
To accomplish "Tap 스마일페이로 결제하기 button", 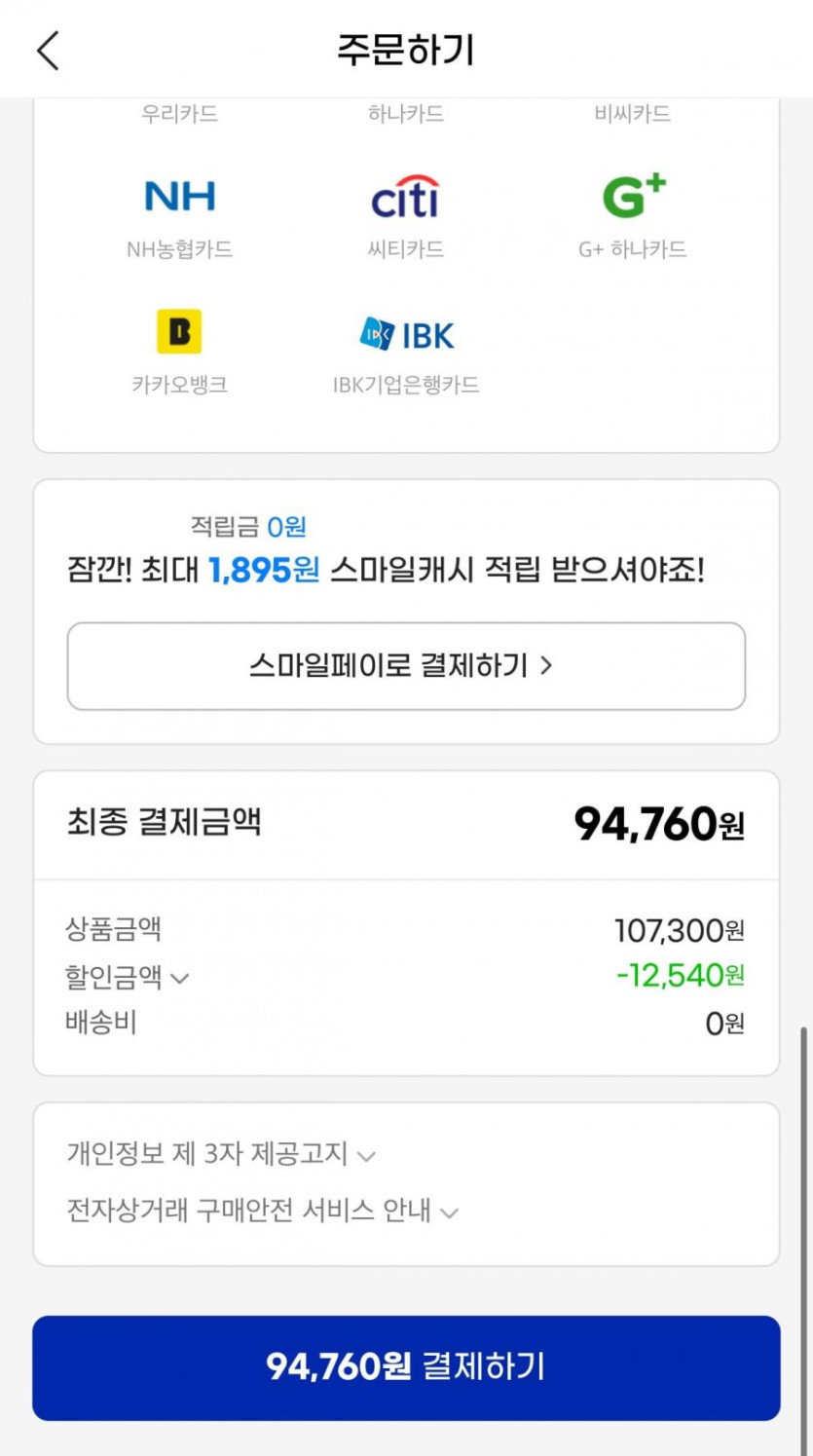I will (406, 666).
